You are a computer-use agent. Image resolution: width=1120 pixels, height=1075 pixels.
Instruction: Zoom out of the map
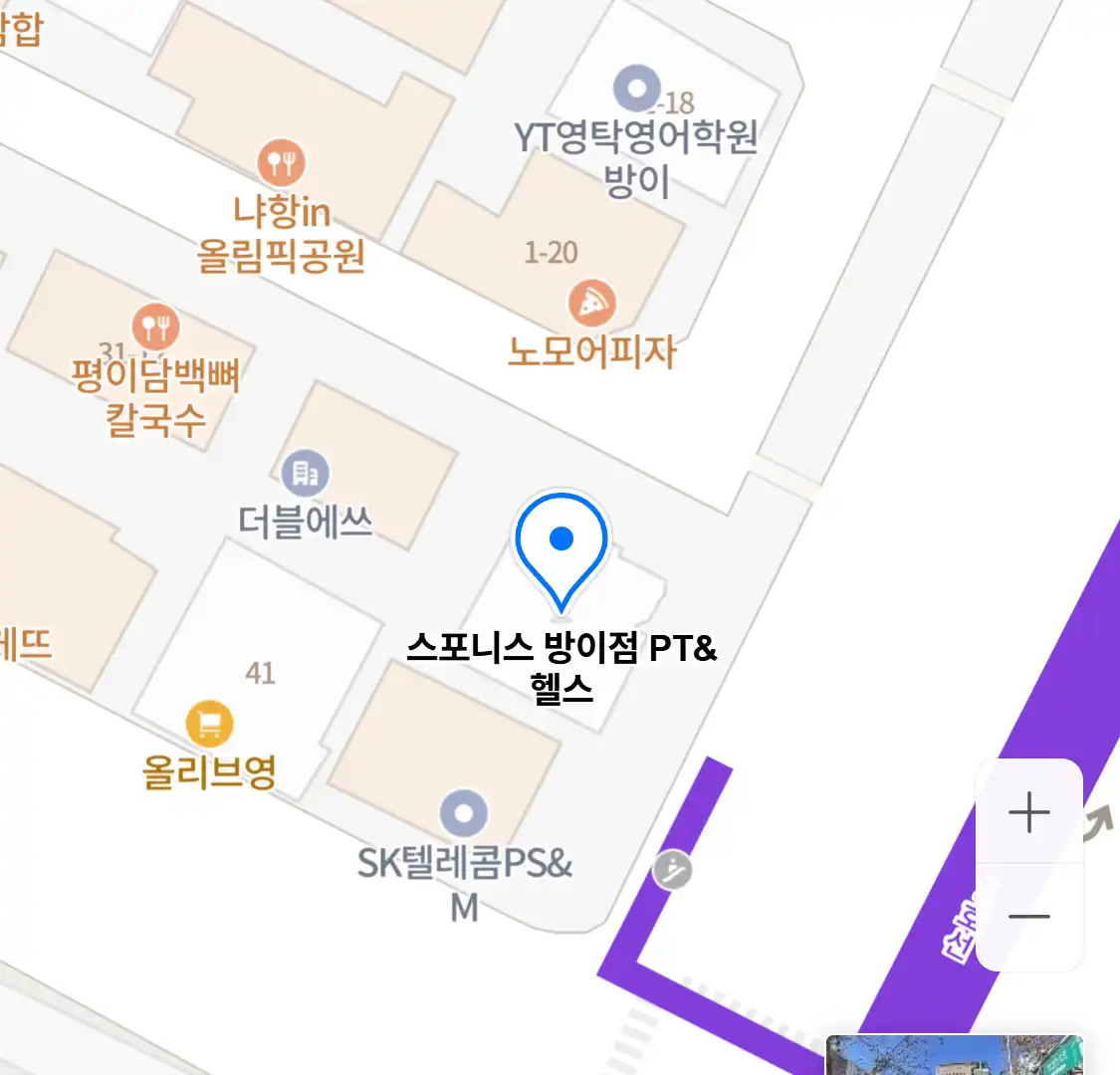[x=1028, y=916]
